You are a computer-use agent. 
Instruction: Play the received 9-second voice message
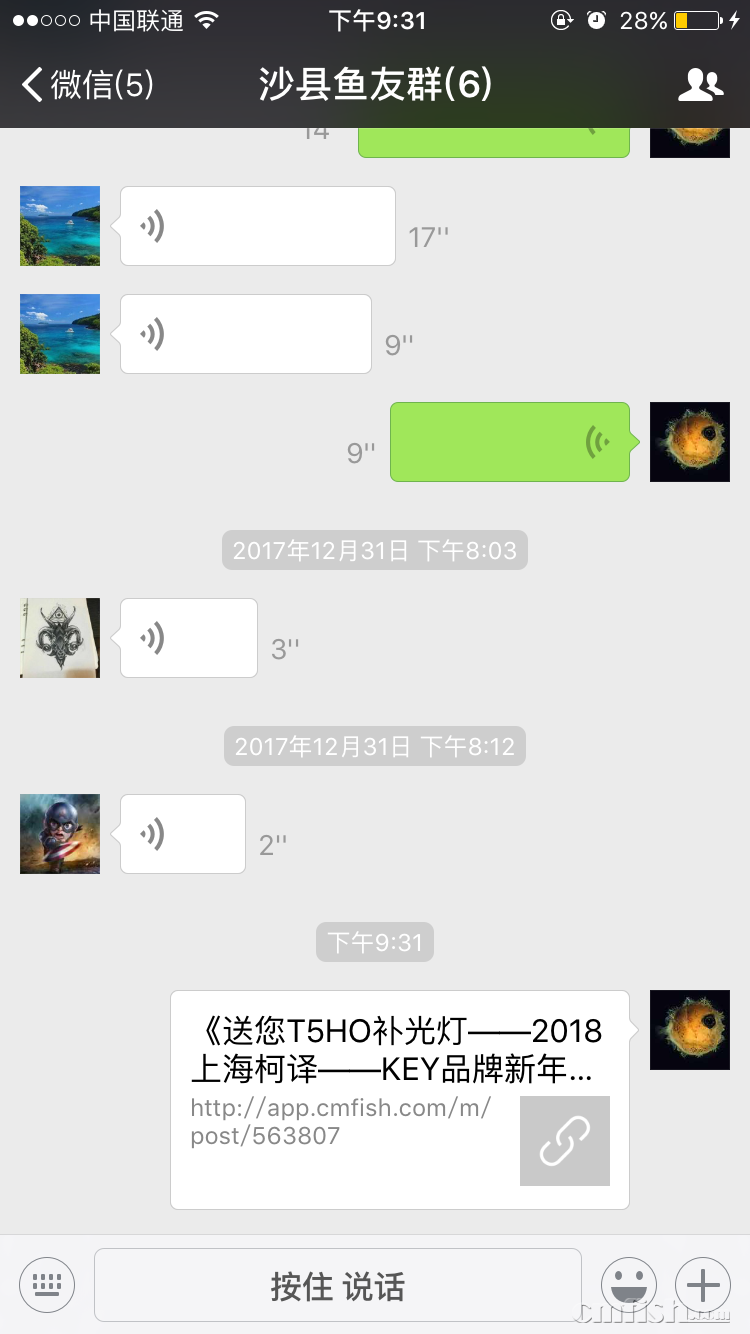tap(245, 334)
